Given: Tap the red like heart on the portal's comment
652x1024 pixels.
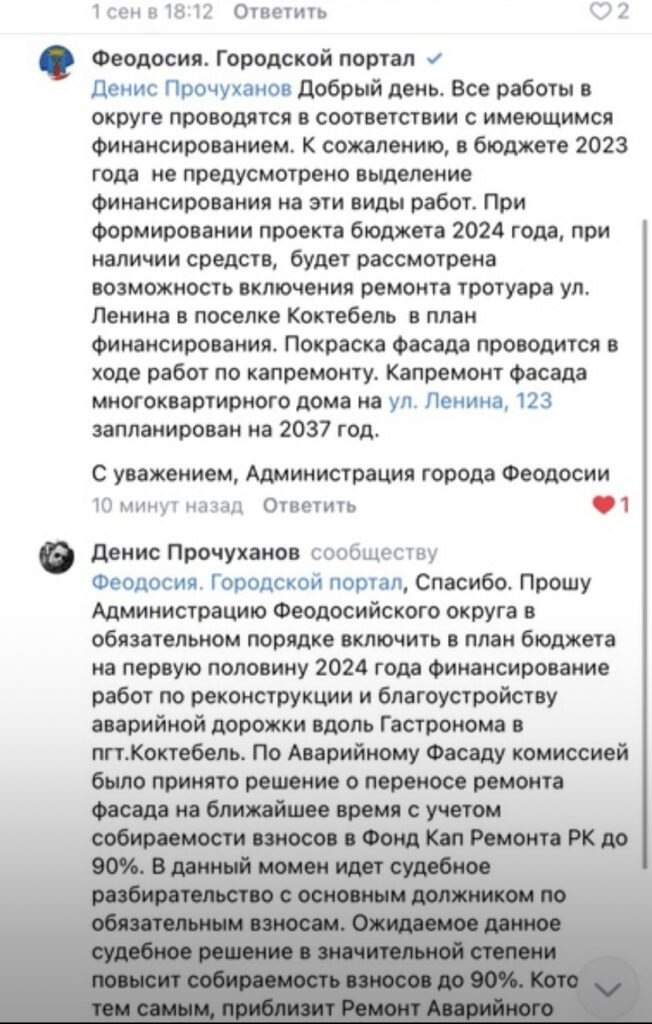Looking at the screenshot, I should 604,505.
